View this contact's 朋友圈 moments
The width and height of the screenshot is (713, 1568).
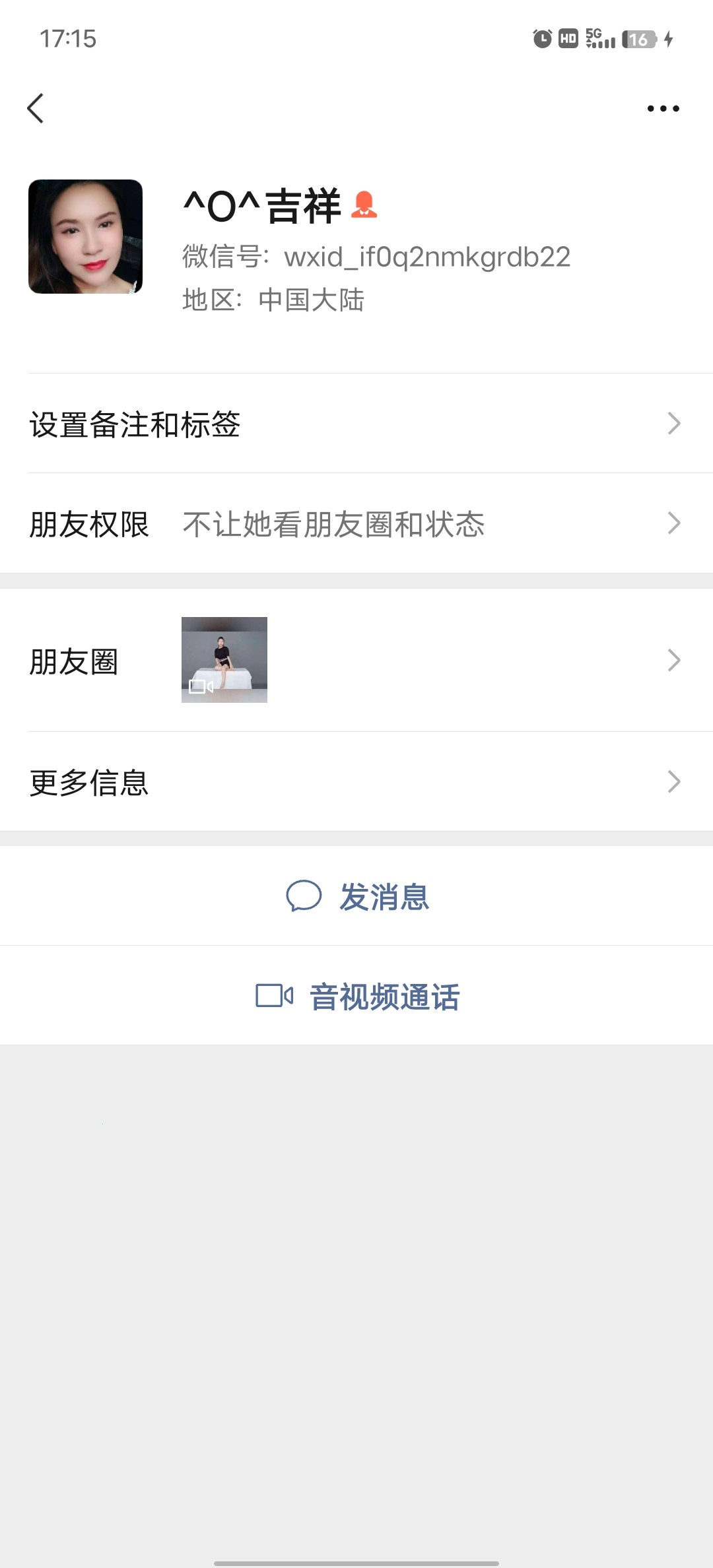tap(356, 661)
